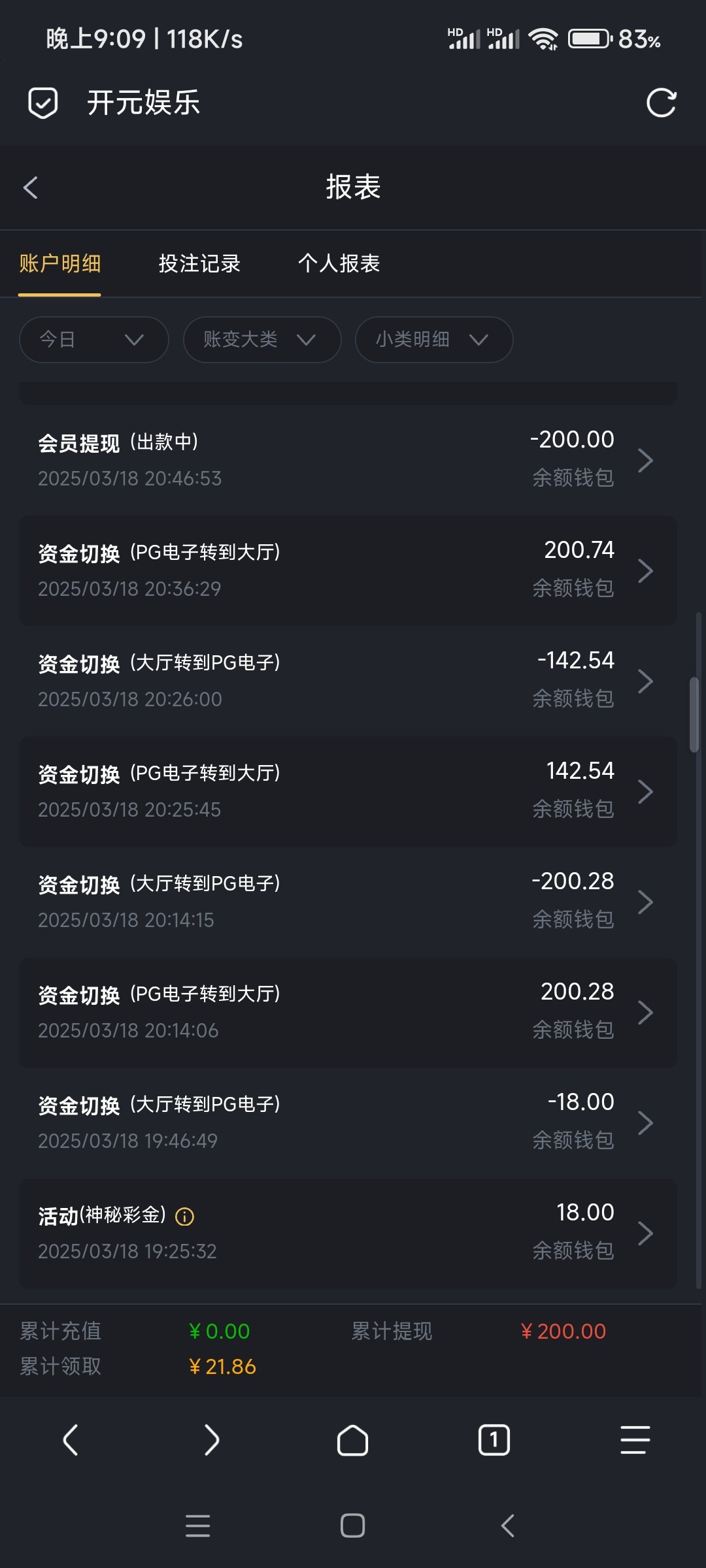This screenshot has width=706, height=1568.
Task: View details of the -142.54 transfer
Action: coord(348,681)
